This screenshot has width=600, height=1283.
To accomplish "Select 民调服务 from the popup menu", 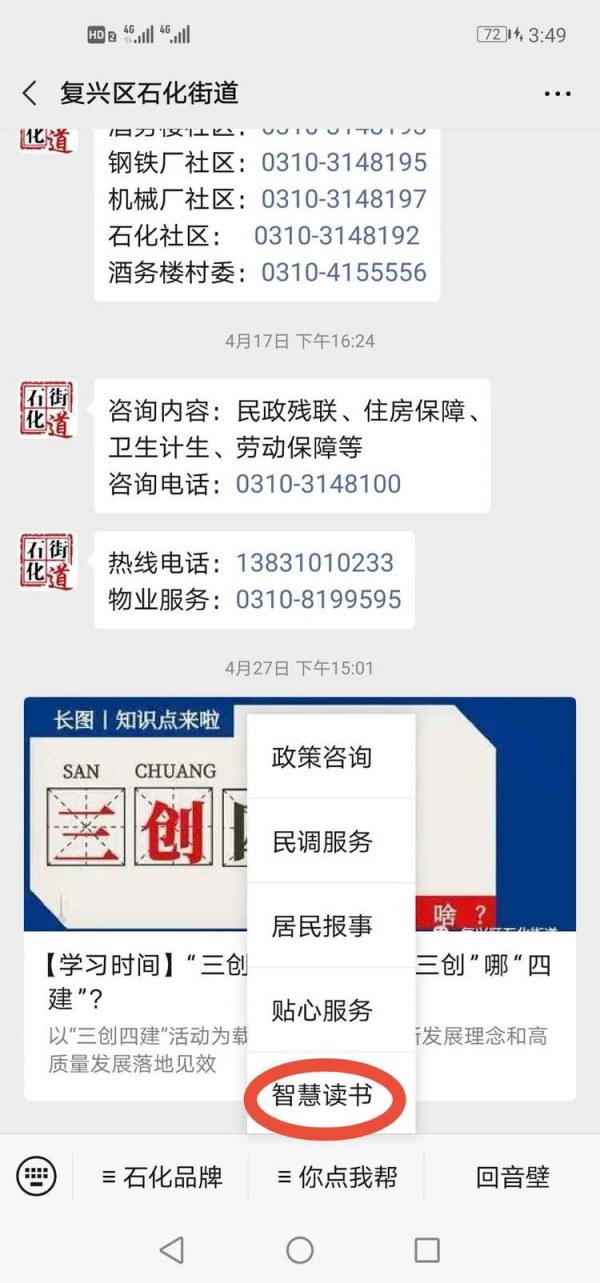I will pos(322,841).
